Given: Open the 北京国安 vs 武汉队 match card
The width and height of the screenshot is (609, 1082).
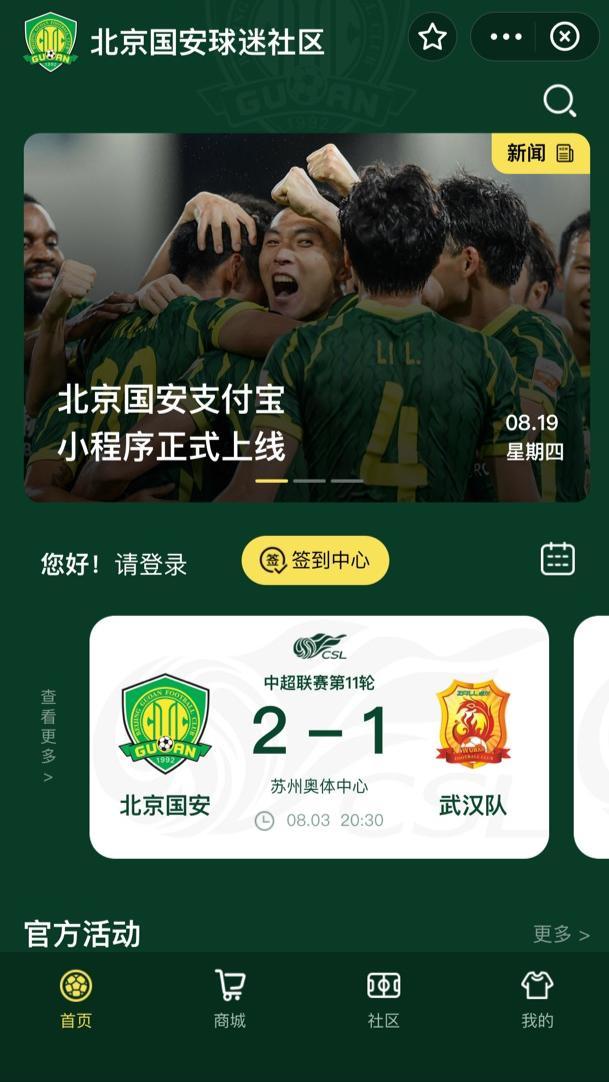Looking at the screenshot, I should [319, 737].
